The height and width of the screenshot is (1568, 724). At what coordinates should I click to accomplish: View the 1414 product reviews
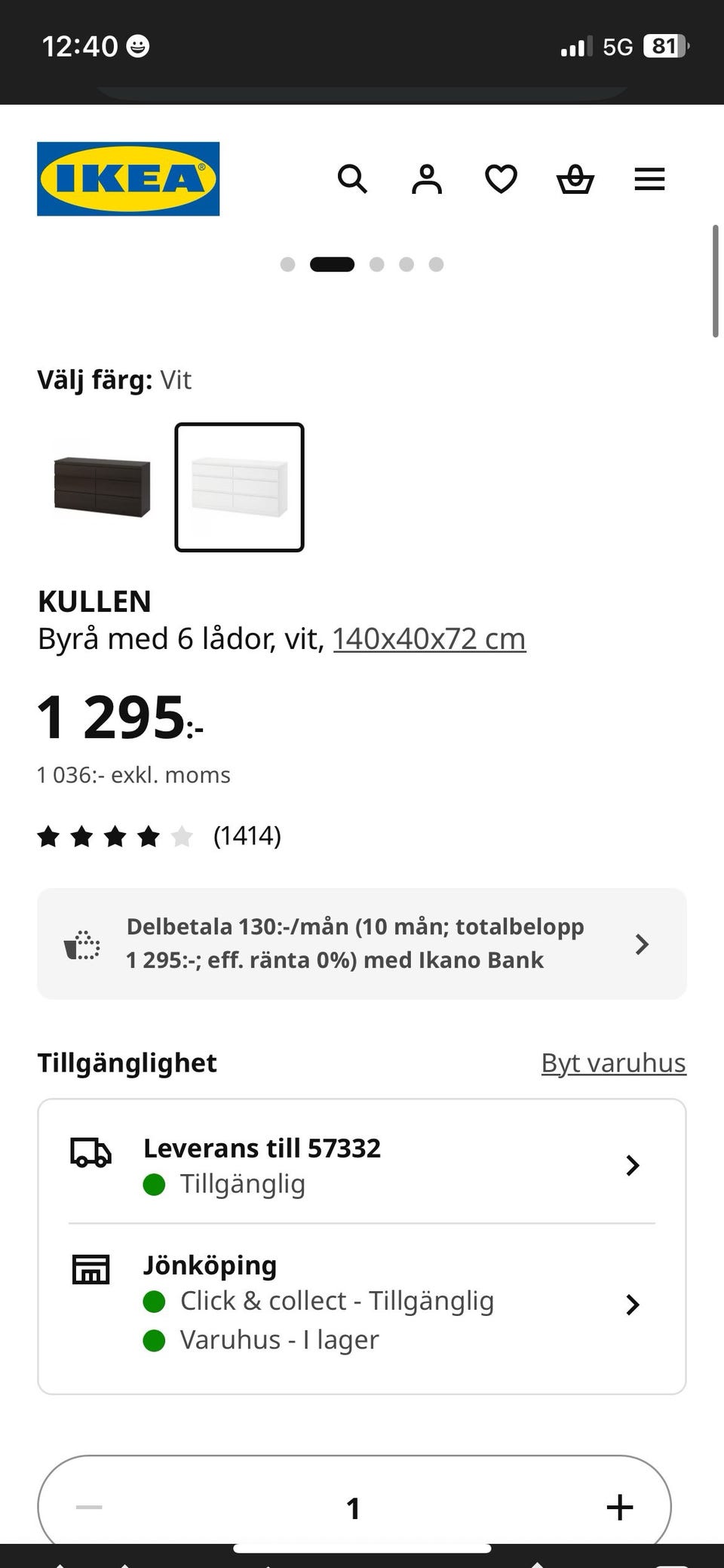coord(247,835)
